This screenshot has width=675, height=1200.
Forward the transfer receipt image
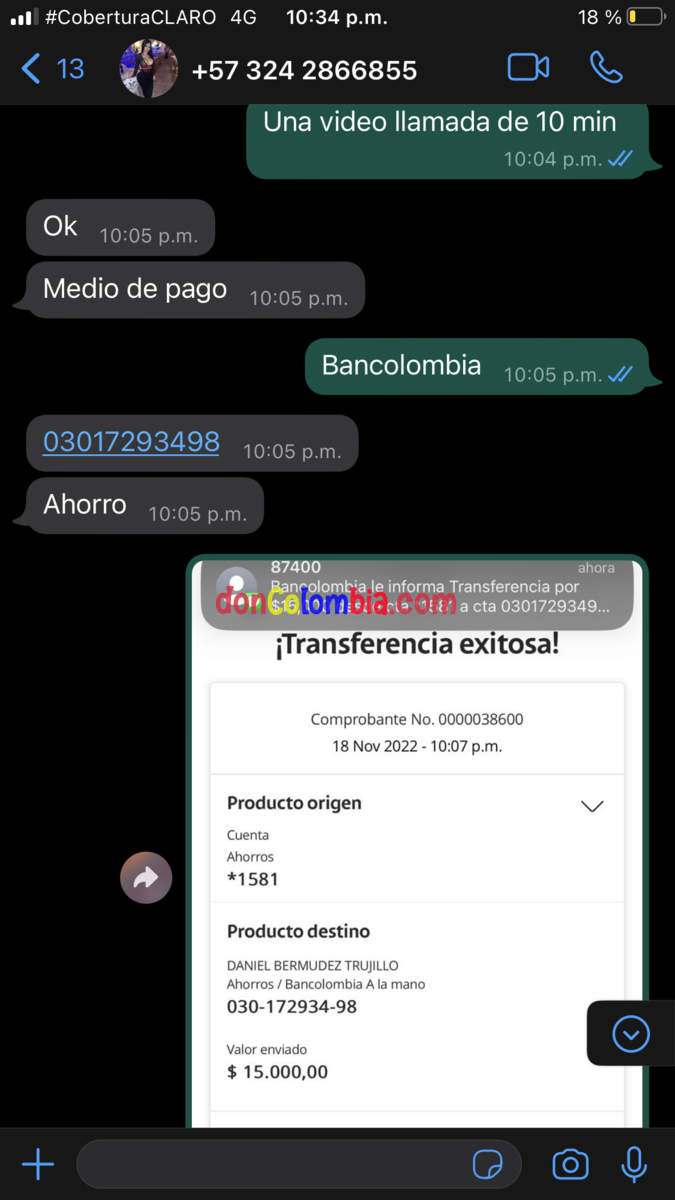point(146,878)
